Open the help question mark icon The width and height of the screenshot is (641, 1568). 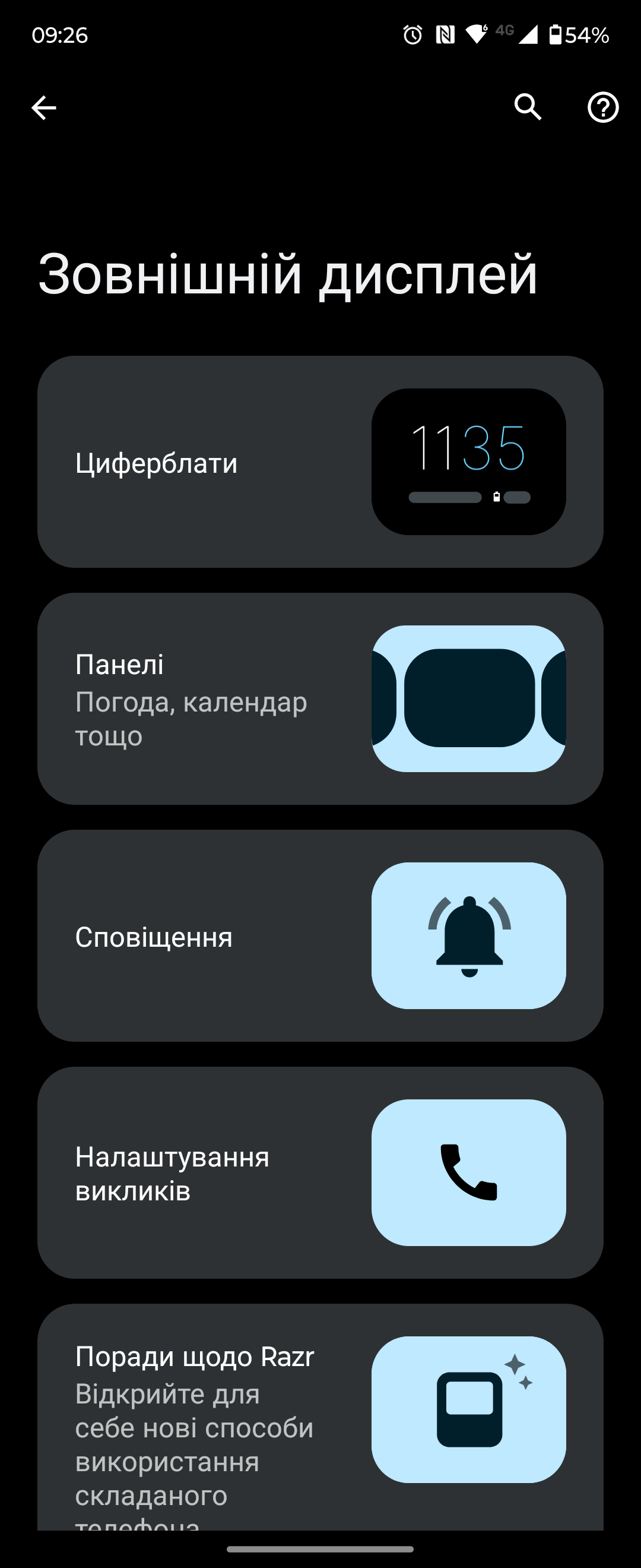(x=602, y=108)
